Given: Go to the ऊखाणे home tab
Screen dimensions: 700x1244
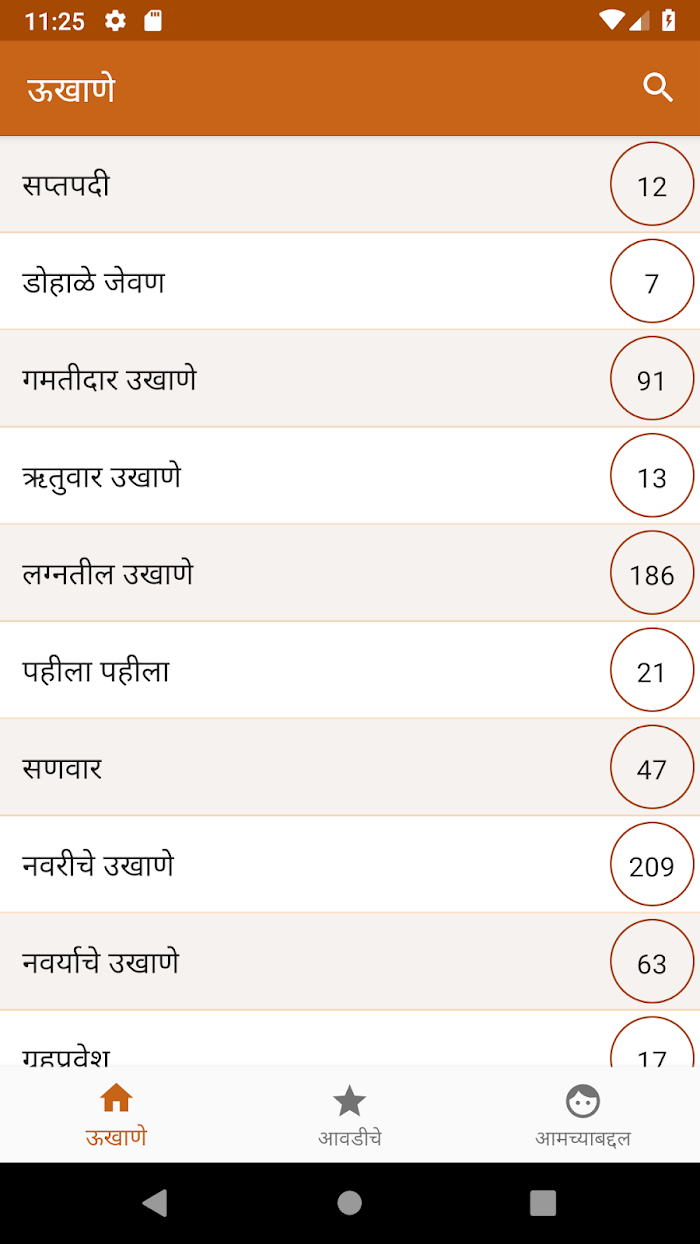Looking at the screenshot, I should tap(116, 1114).
